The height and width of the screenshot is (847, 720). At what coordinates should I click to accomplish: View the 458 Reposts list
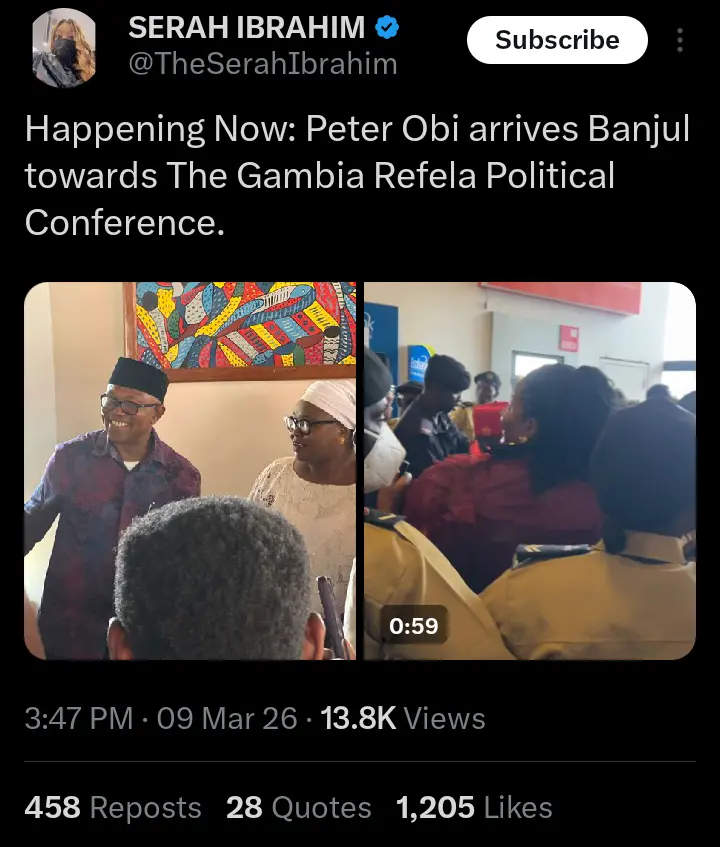point(112,807)
